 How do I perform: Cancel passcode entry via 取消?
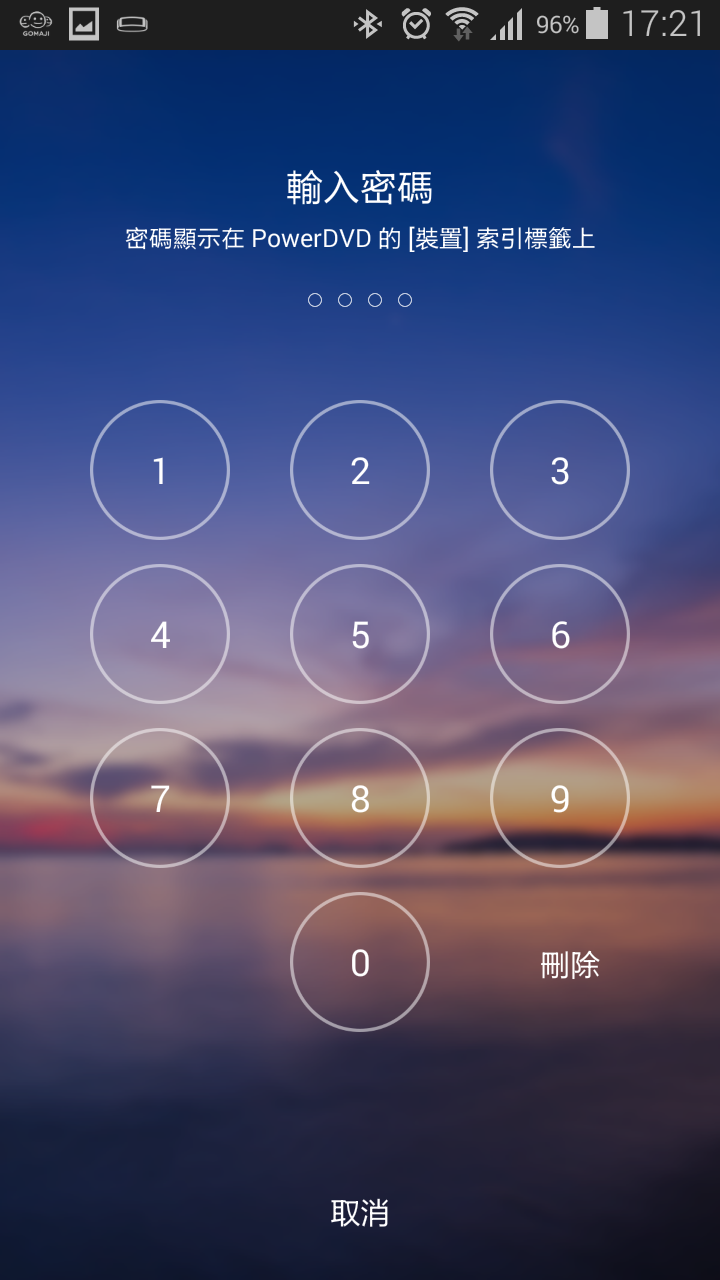[360, 1213]
